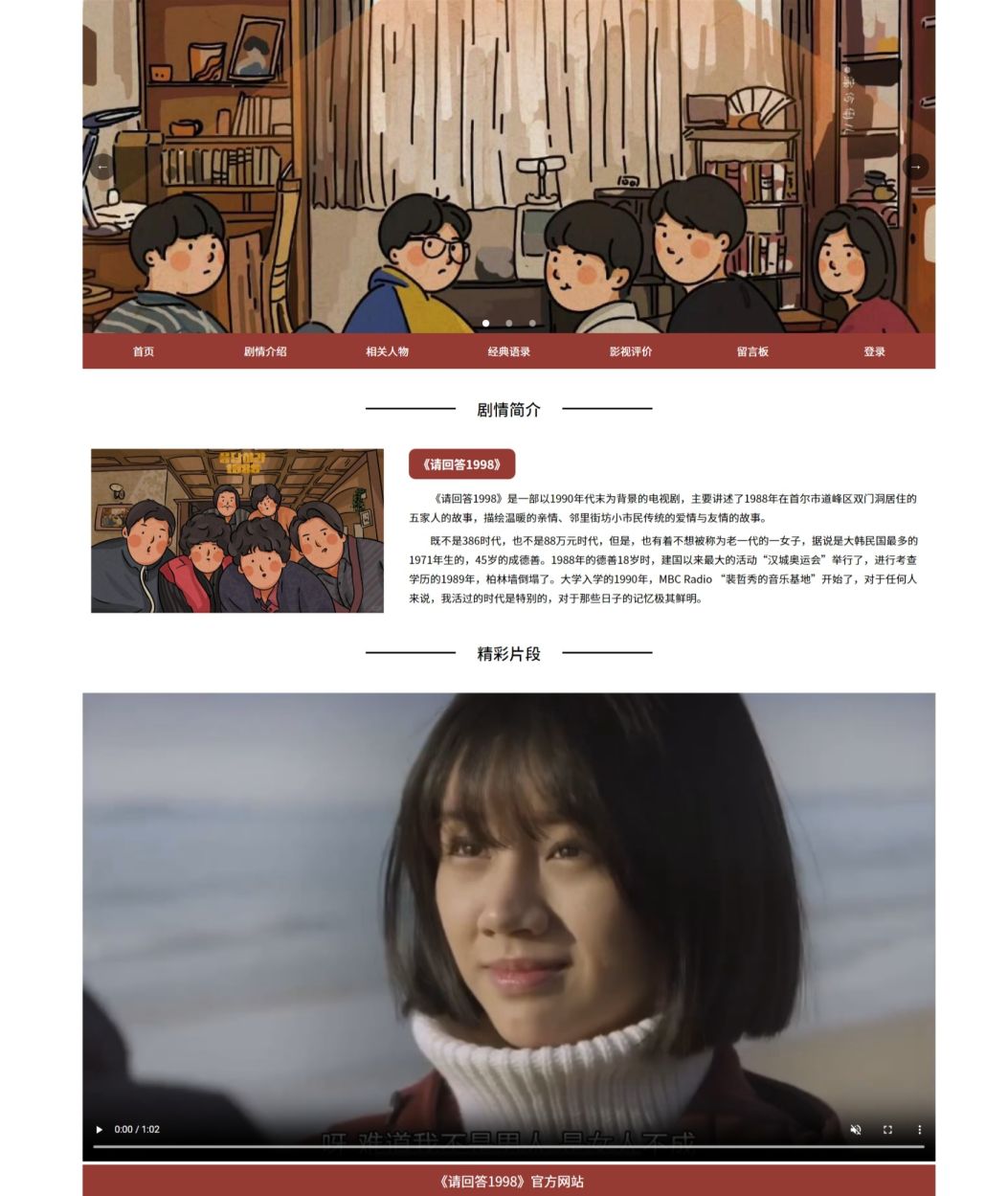The height and width of the screenshot is (1196, 1008).
Task: Open 经典语录 section
Action: point(508,351)
